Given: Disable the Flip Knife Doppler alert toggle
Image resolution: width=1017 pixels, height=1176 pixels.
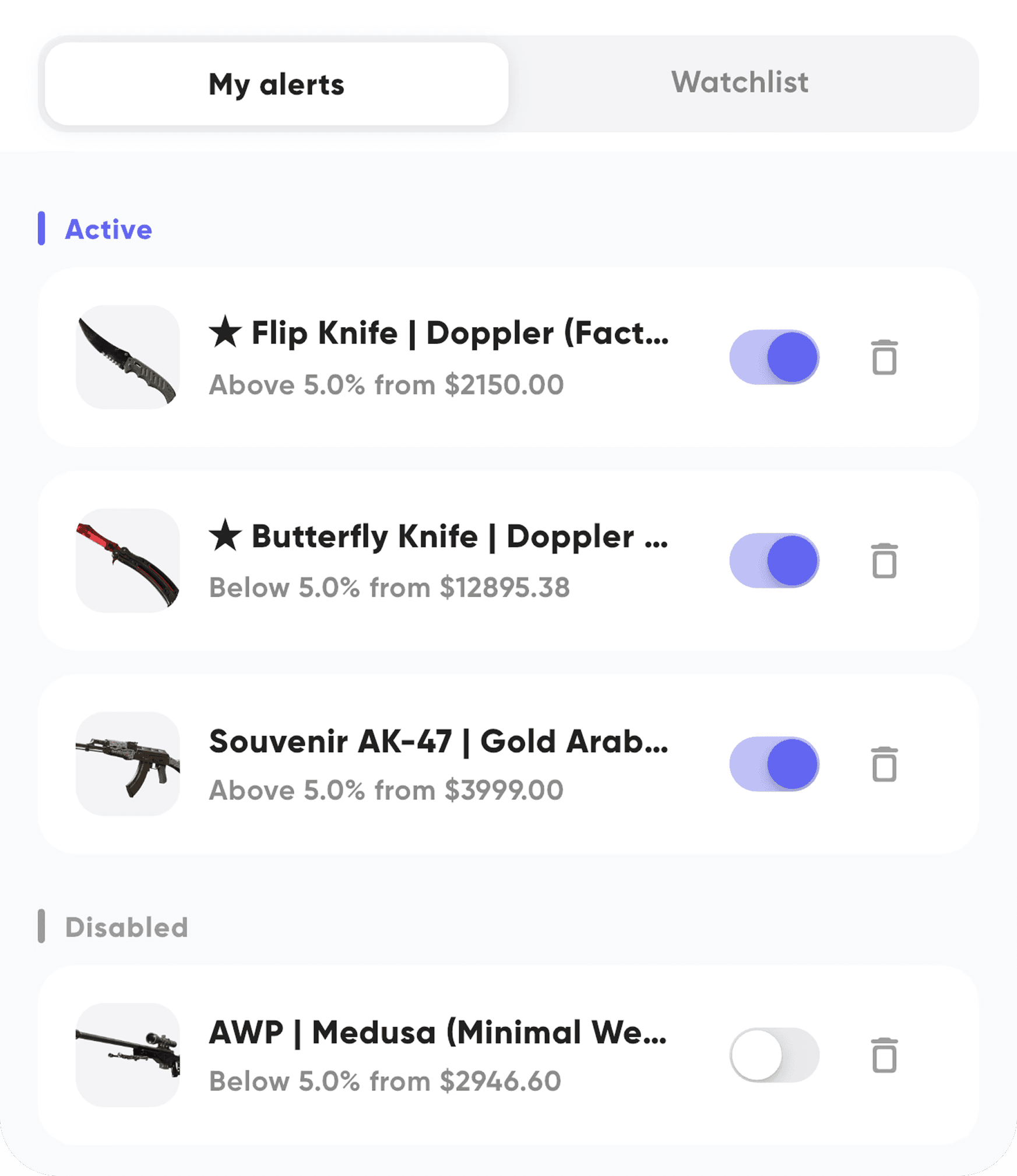Looking at the screenshot, I should pos(774,357).
